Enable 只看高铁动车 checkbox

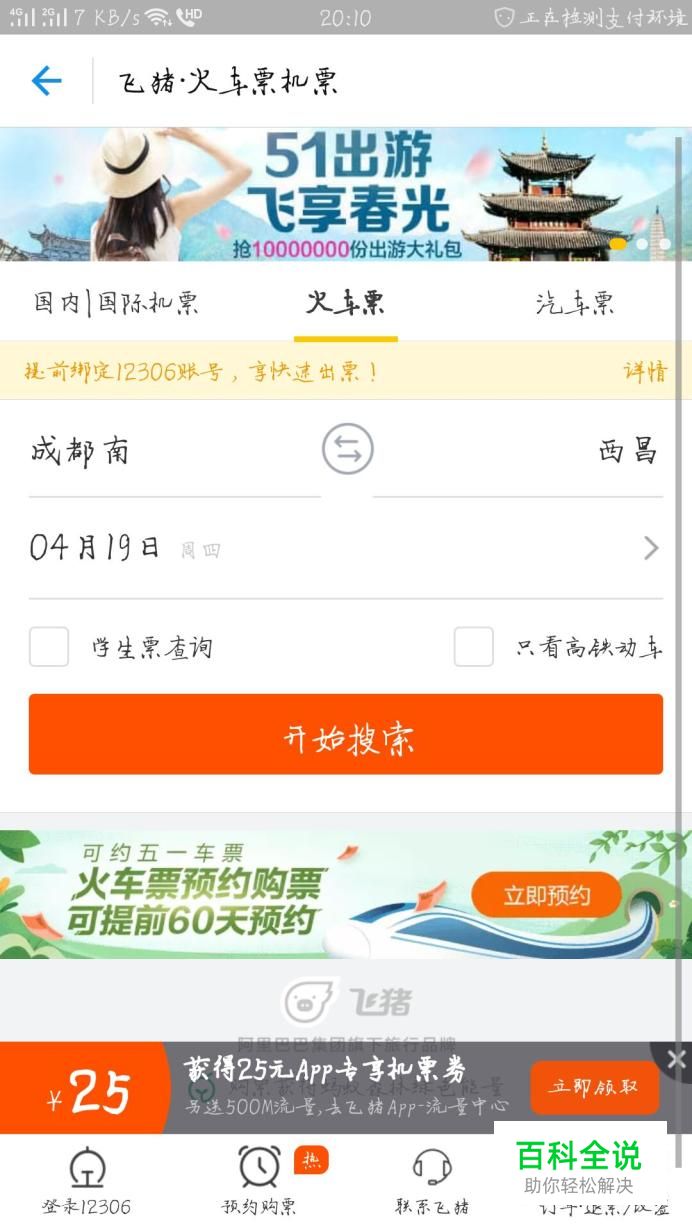click(474, 647)
